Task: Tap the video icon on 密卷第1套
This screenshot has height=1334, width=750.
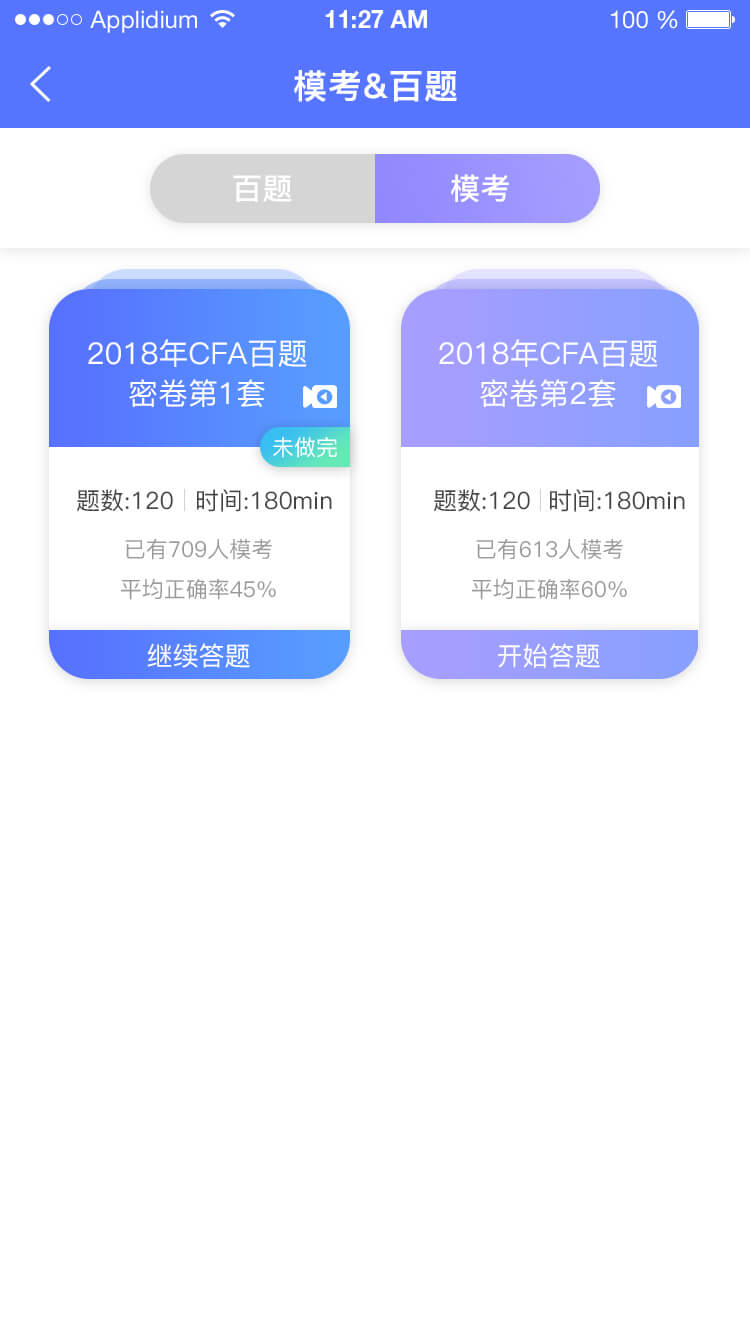Action: [320, 397]
